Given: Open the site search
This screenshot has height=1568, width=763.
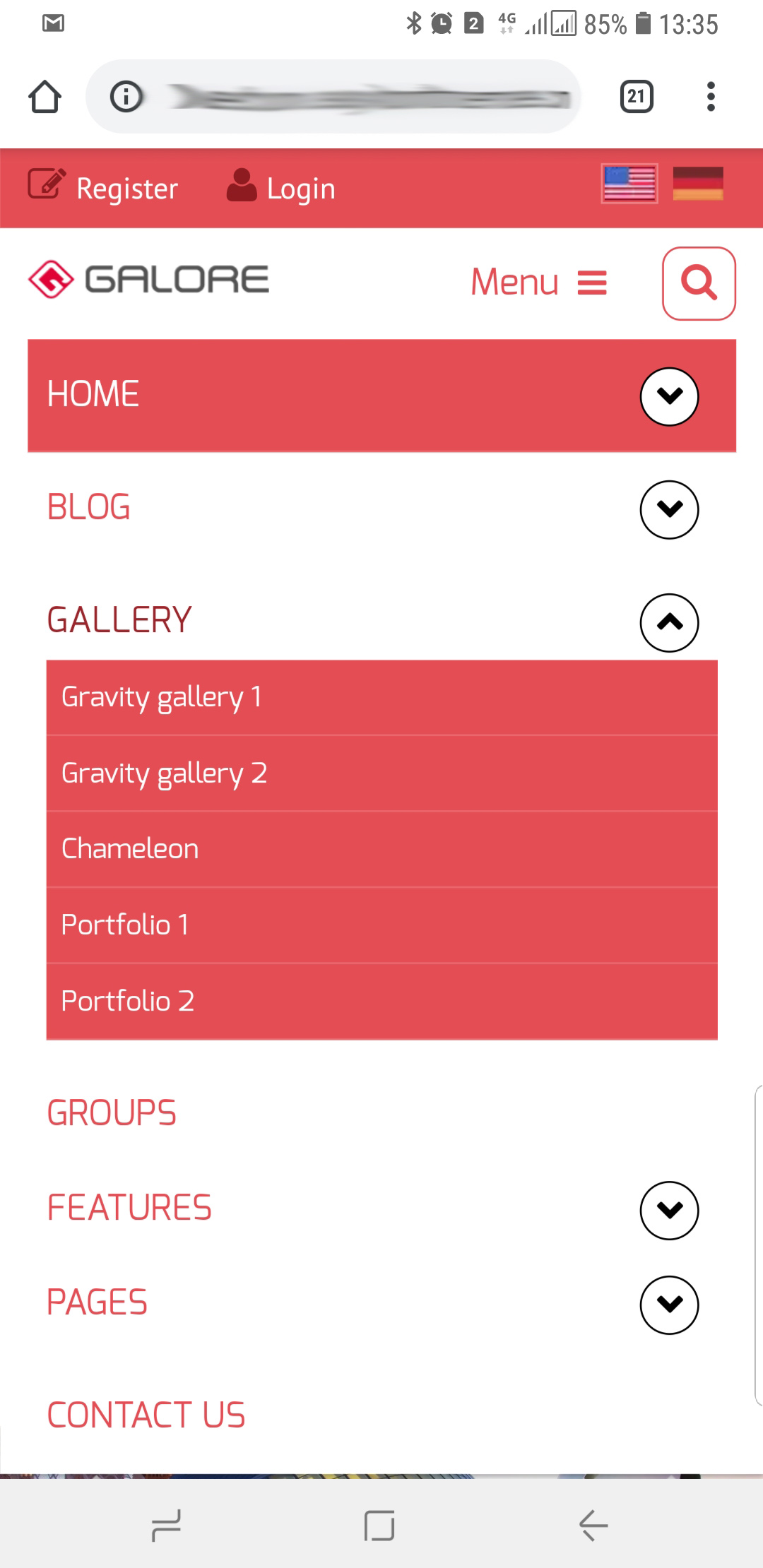Looking at the screenshot, I should pyautogui.click(x=699, y=283).
